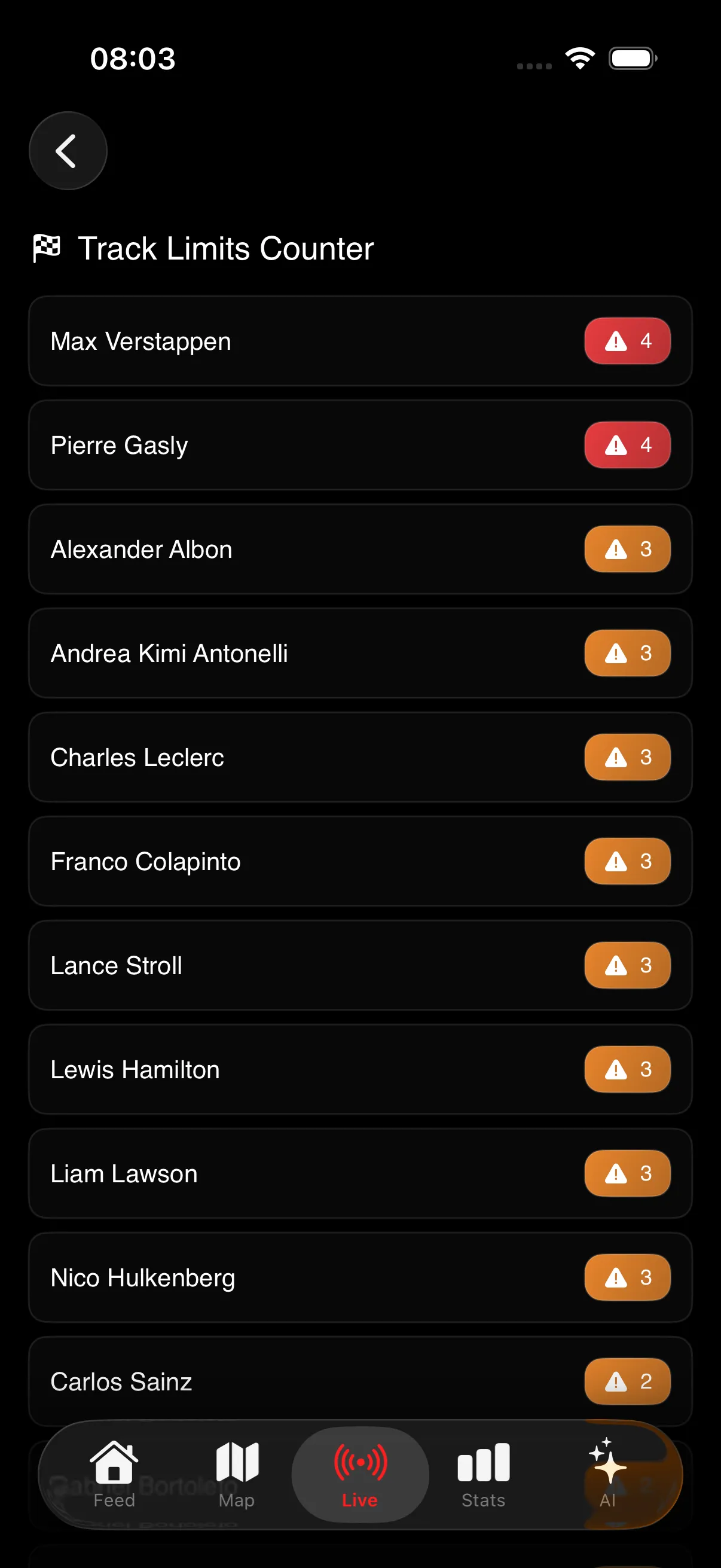Open the Map view icon
The width and height of the screenshot is (721, 1568).
(x=237, y=1469)
